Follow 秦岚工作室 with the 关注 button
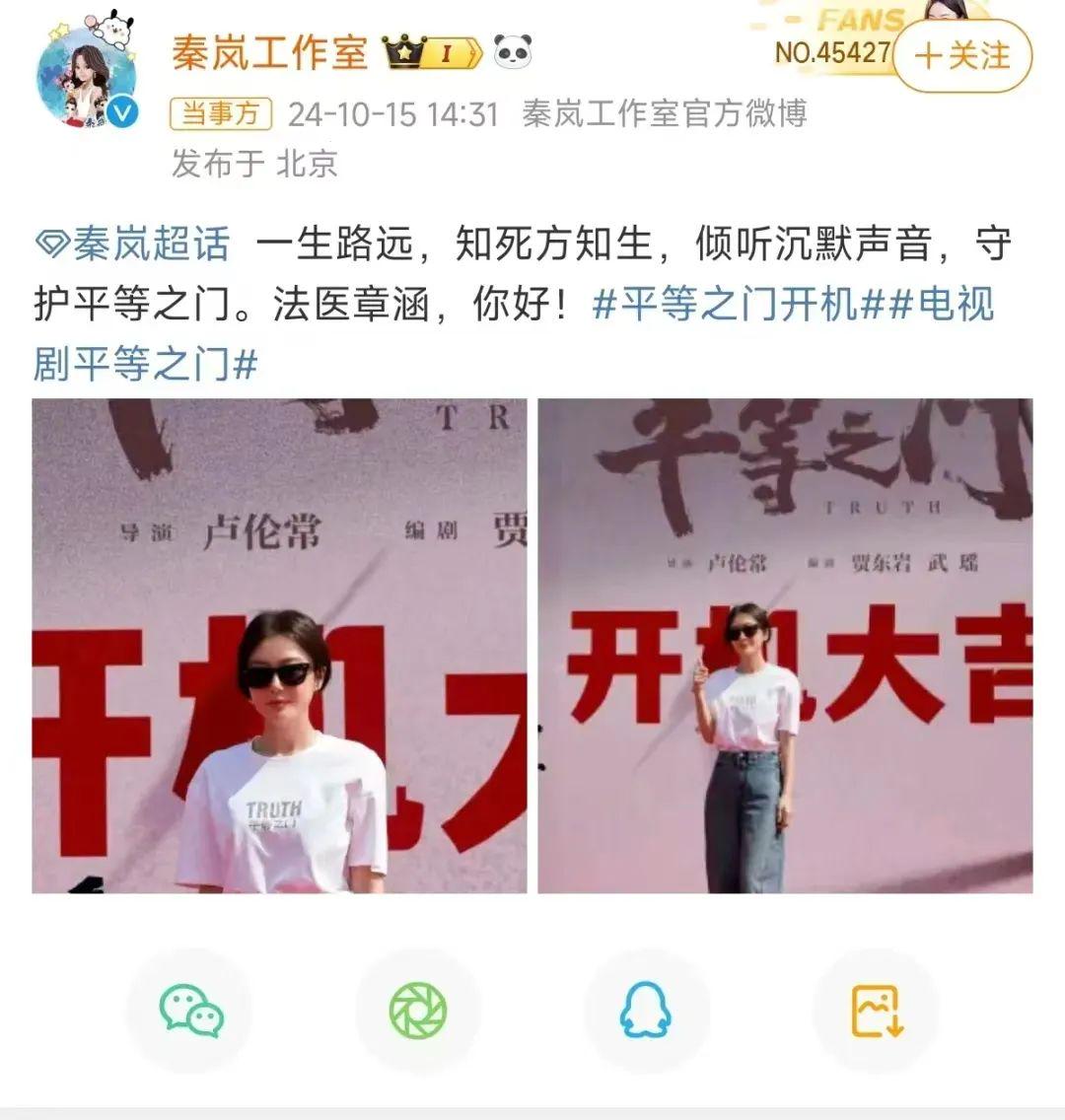This screenshot has height=1120, width=1065. [961, 56]
